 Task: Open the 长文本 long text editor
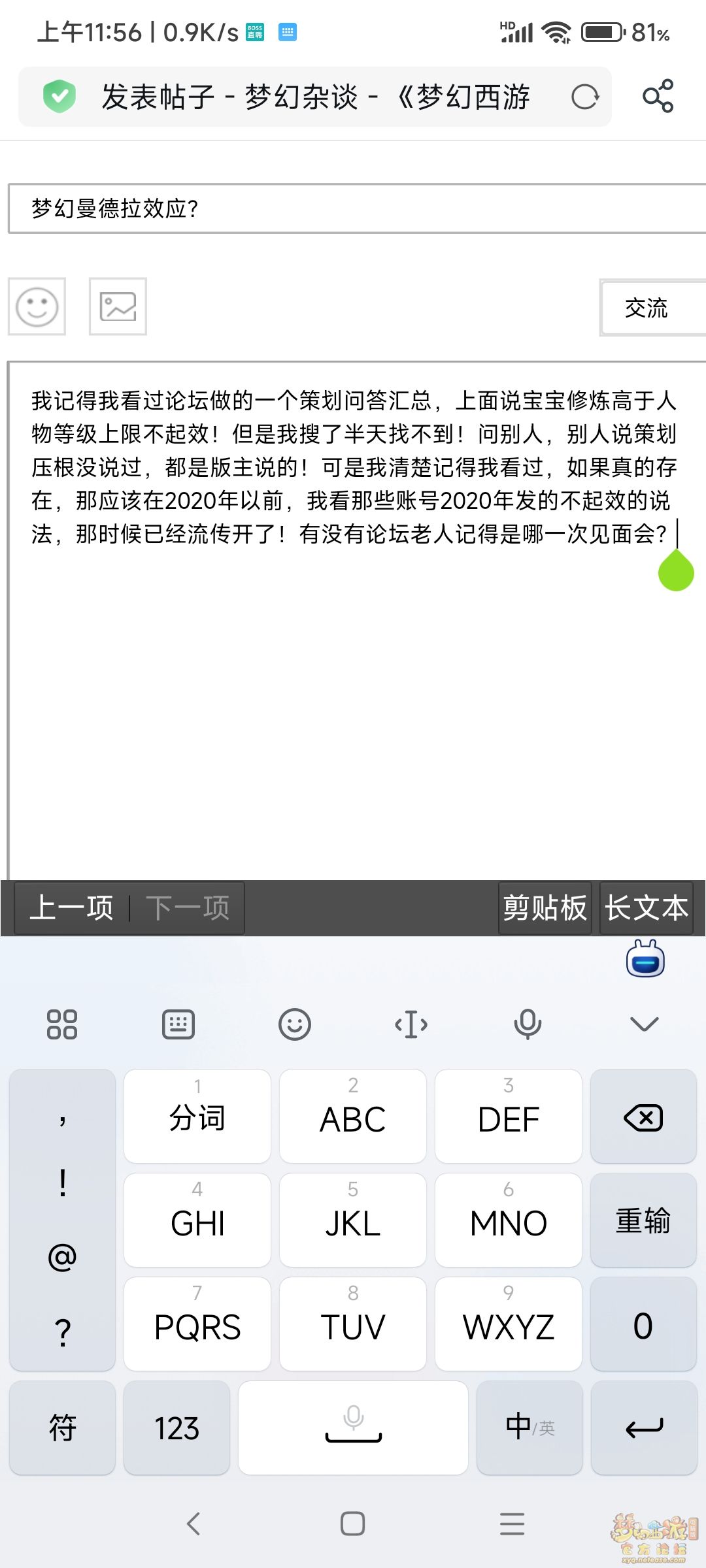(646, 907)
